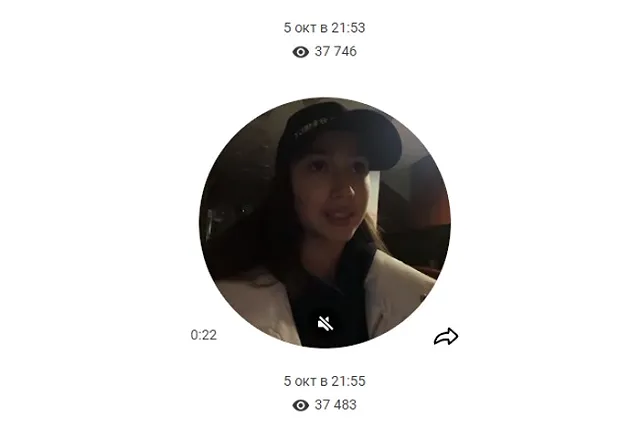
Task: Unmute the round video message
Action: [x=325, y=323]
